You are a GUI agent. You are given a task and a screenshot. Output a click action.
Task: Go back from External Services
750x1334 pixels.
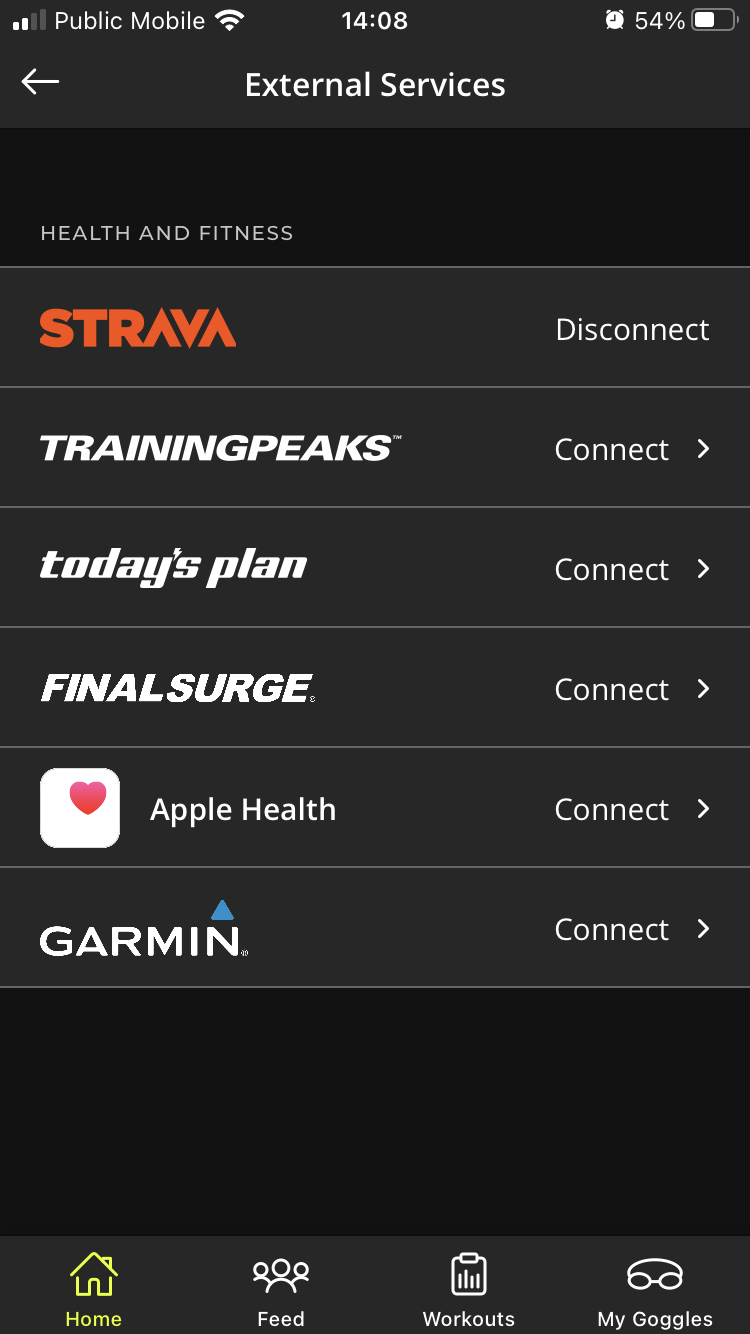40,83
